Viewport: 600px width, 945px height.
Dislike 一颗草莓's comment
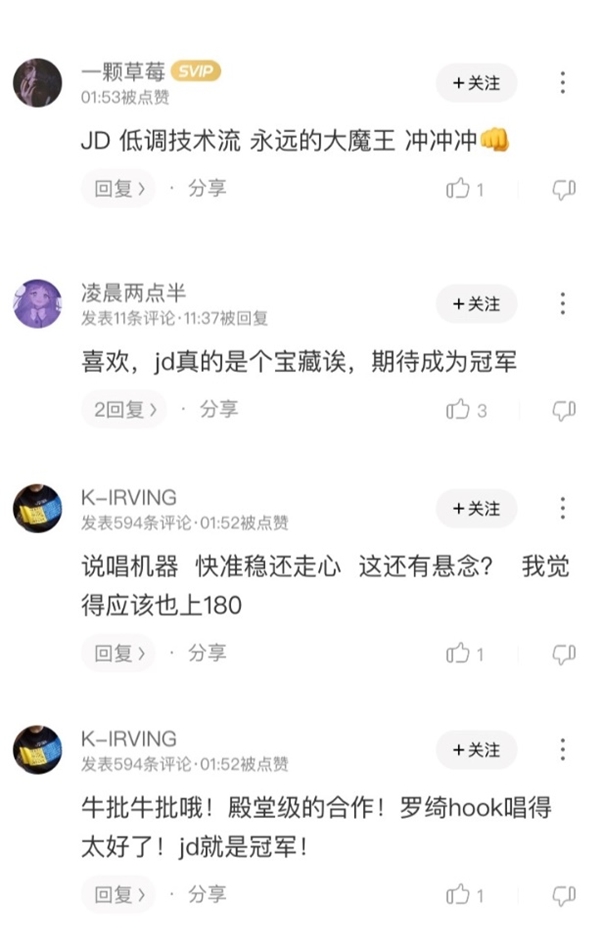[x=564, y=189]
